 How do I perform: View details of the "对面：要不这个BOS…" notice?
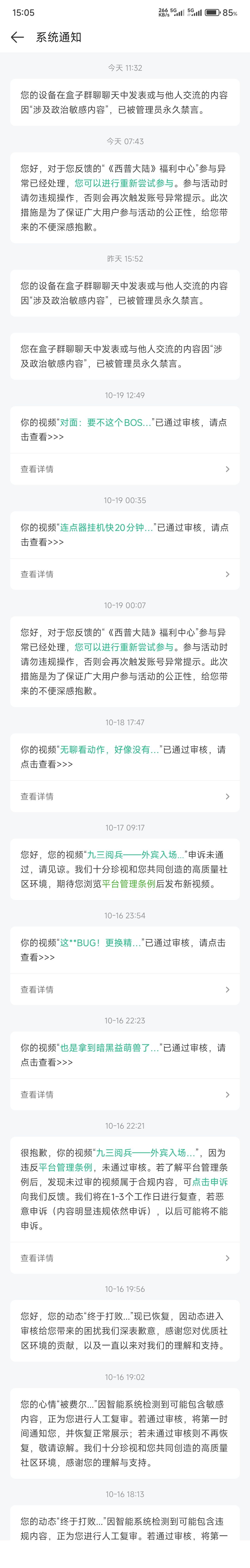tap(125, 469)
